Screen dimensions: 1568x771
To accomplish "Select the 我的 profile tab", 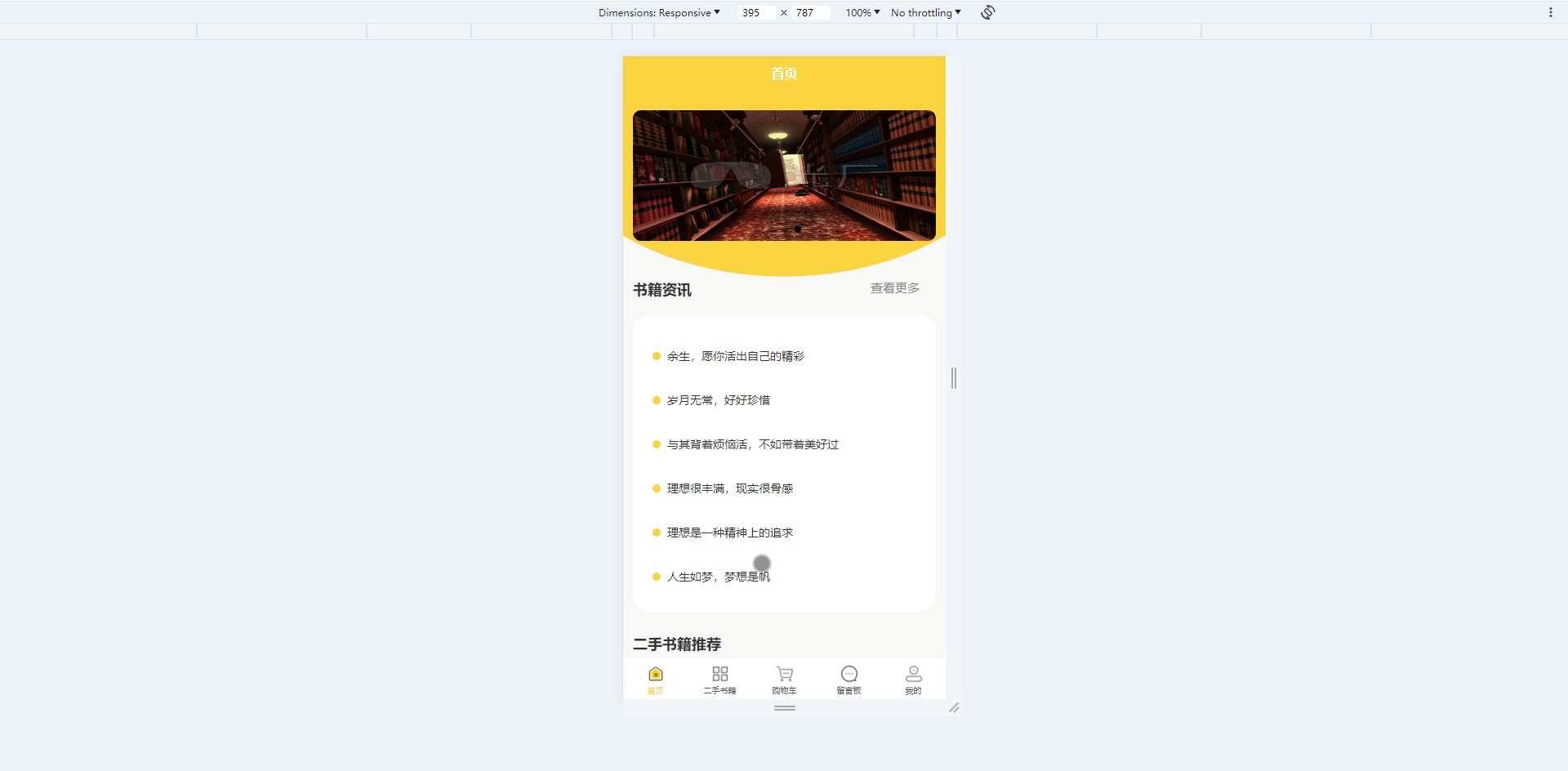I will pos(913,680).
